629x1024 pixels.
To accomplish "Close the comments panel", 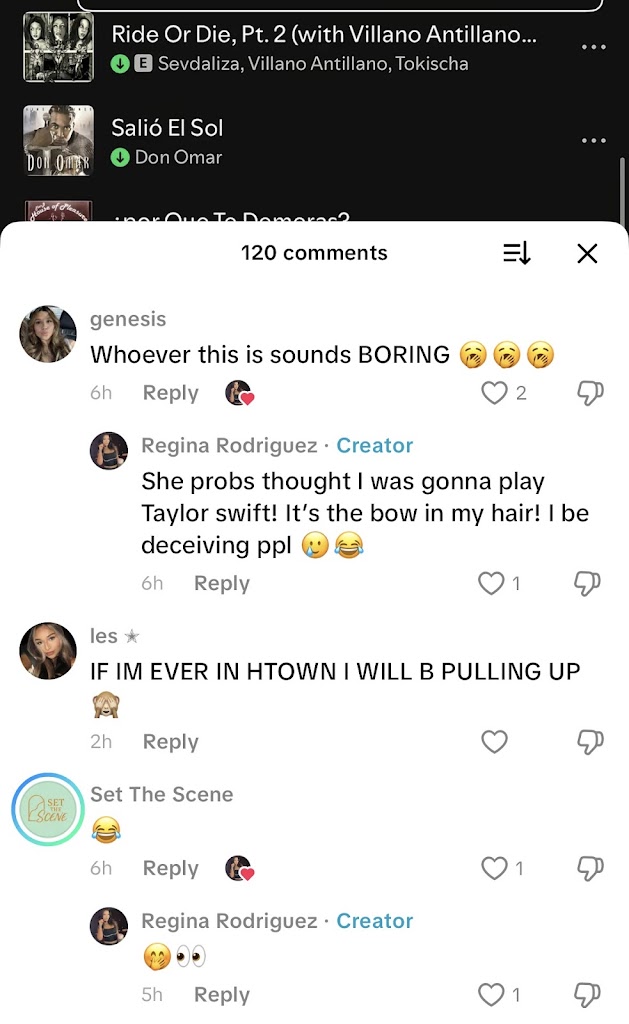I will click(x=587, y=253).
